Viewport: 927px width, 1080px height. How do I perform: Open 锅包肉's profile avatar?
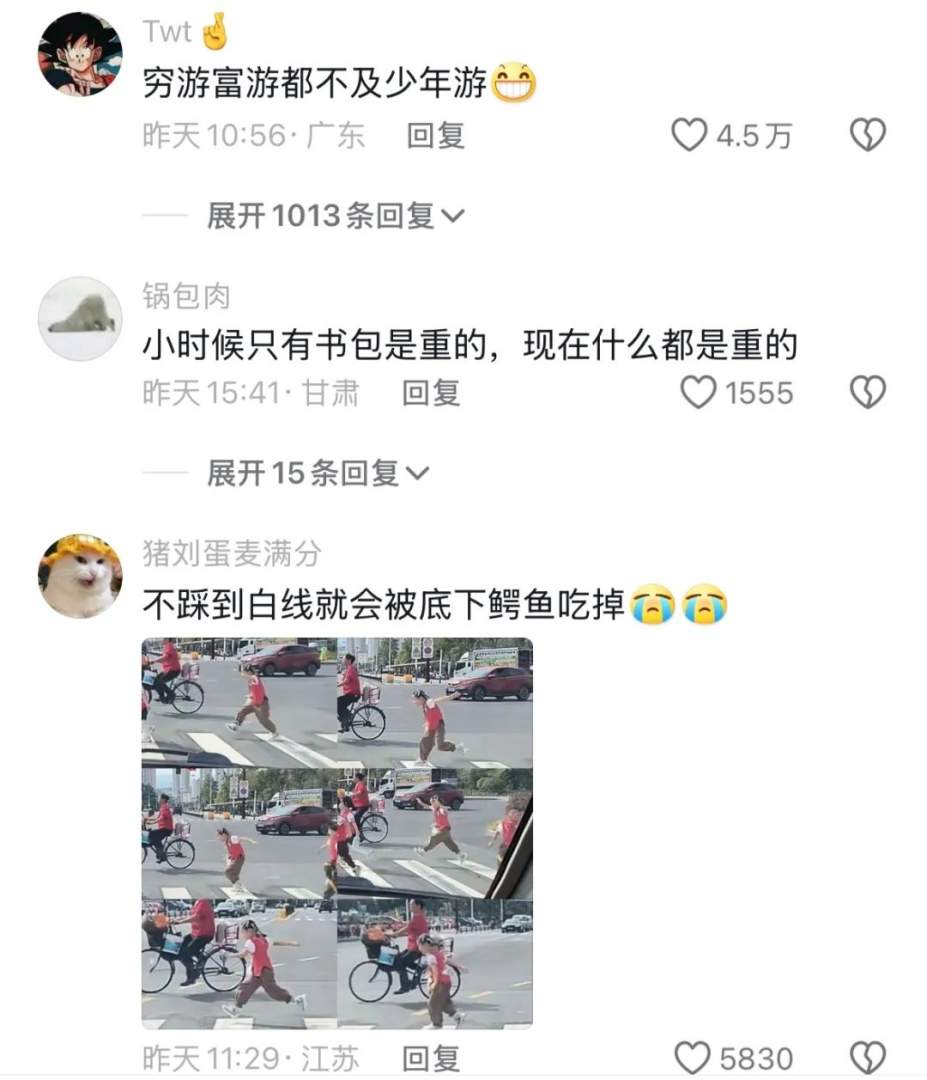coord(80,318)
